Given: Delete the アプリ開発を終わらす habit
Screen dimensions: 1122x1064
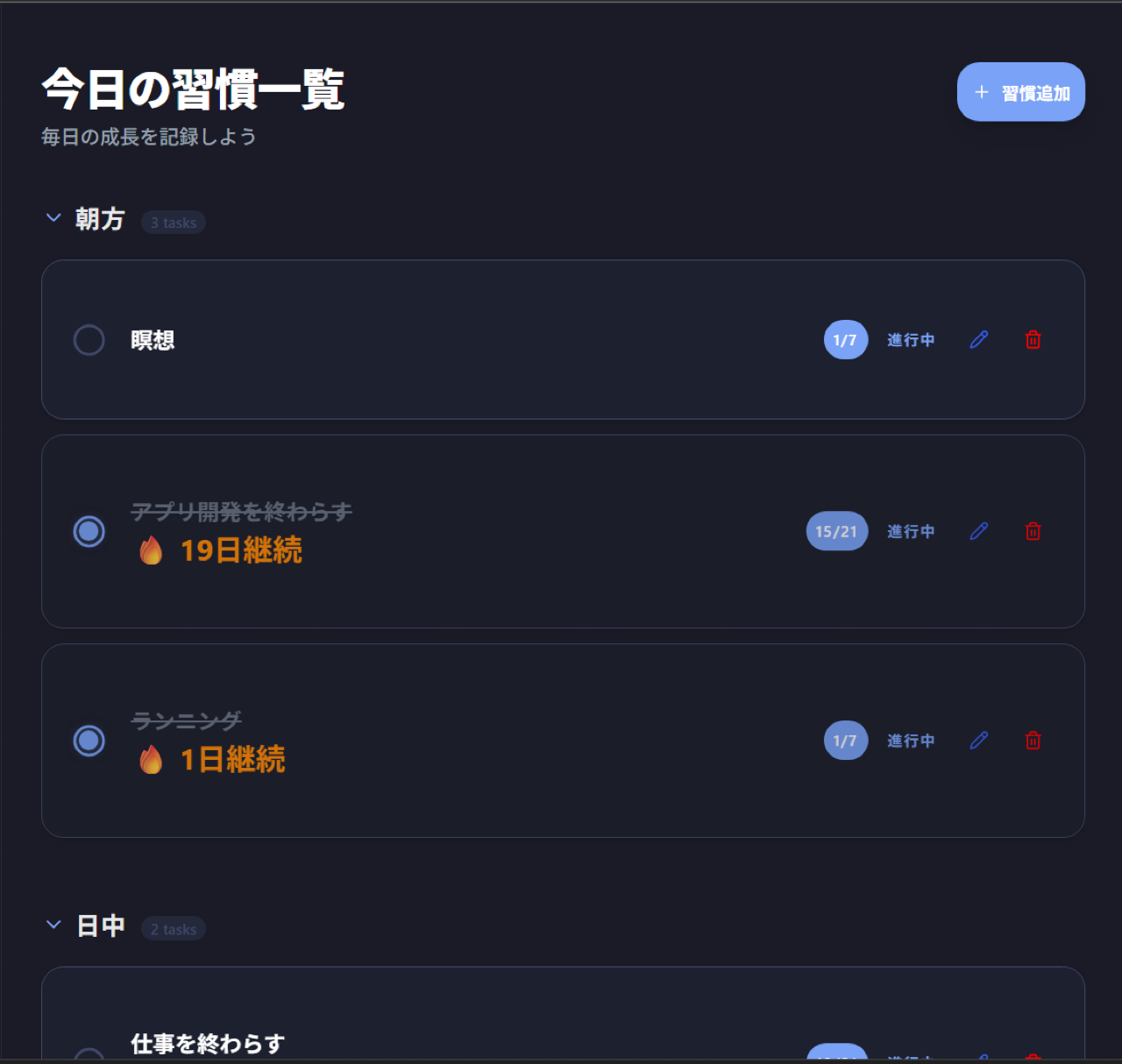Looking at the screenshot, I should pyautogui.click(x=1033, y=531).
